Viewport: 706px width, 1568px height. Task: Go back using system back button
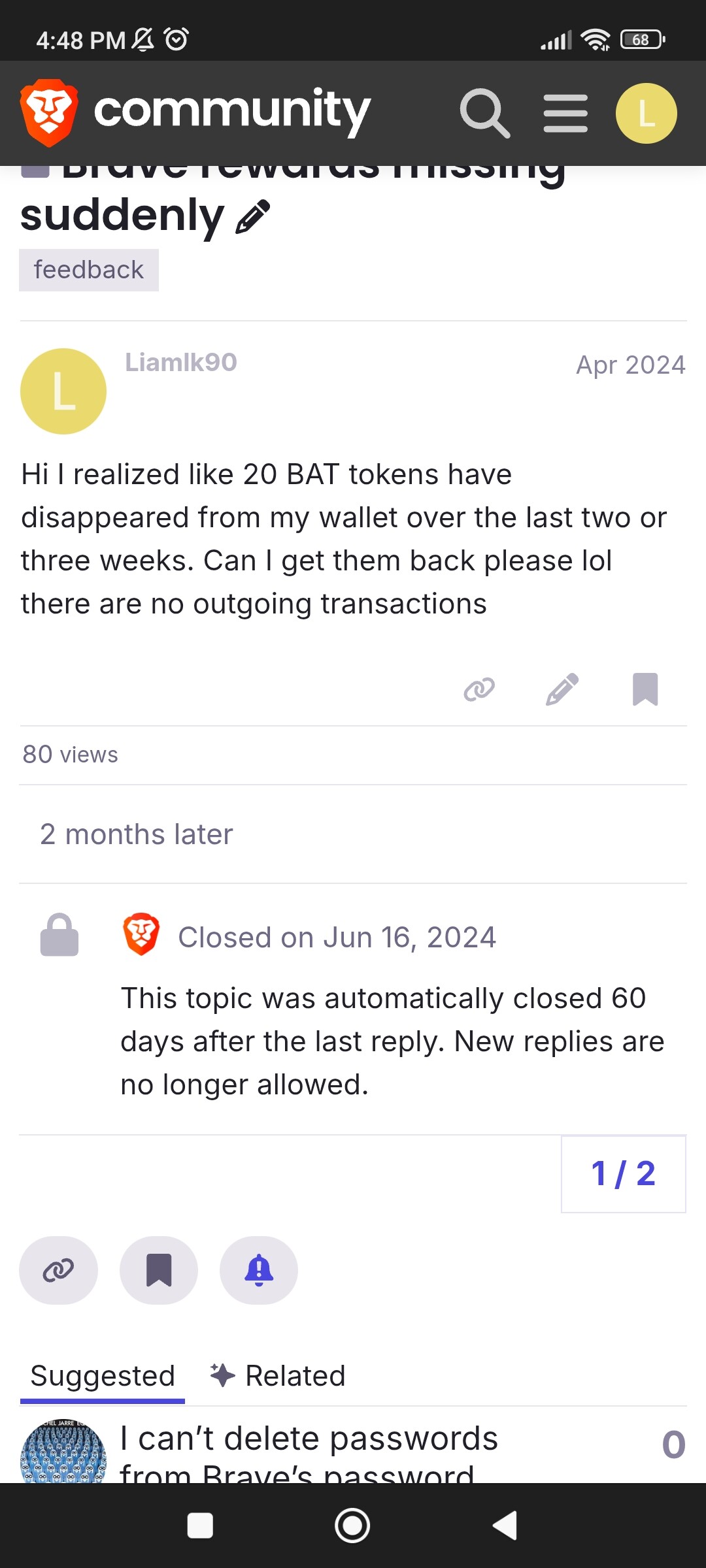click(505, 1526)
